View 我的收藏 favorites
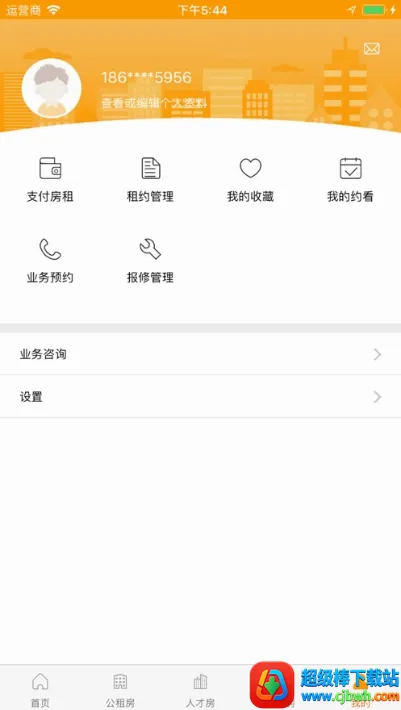The image size is (401, 710). [250, 180]
